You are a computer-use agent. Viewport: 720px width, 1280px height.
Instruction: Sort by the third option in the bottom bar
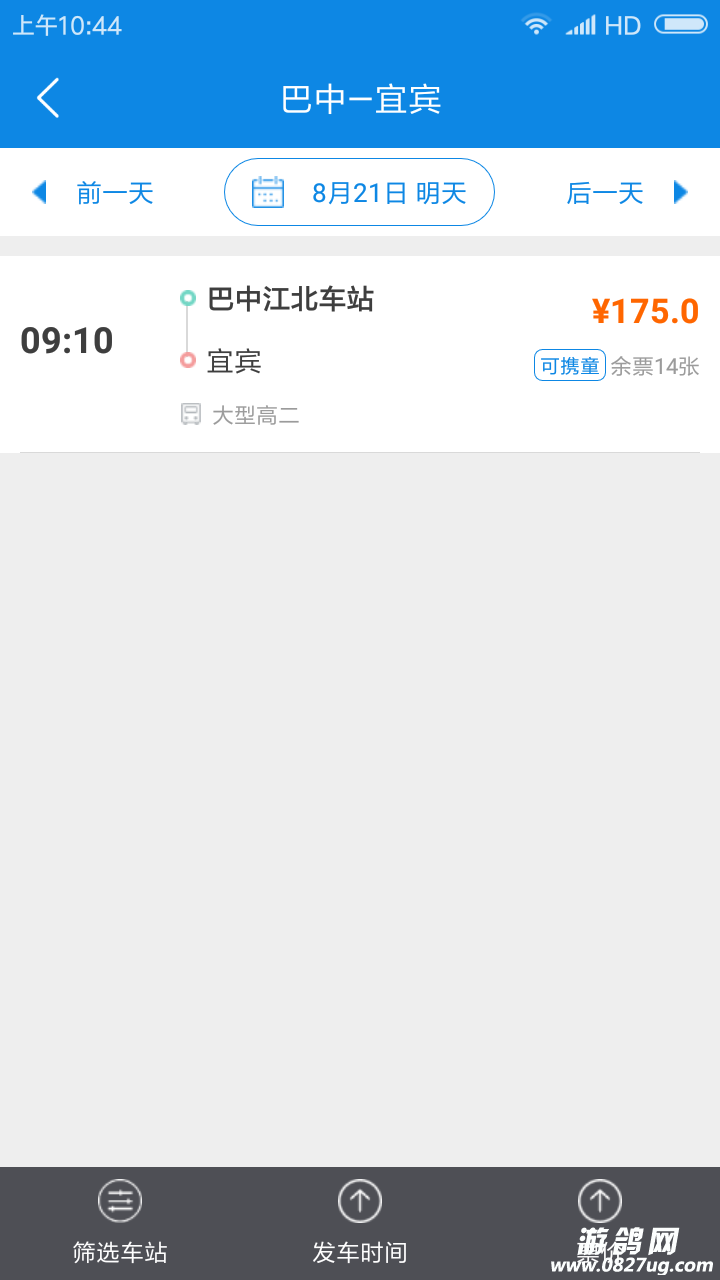(600, 1215)
